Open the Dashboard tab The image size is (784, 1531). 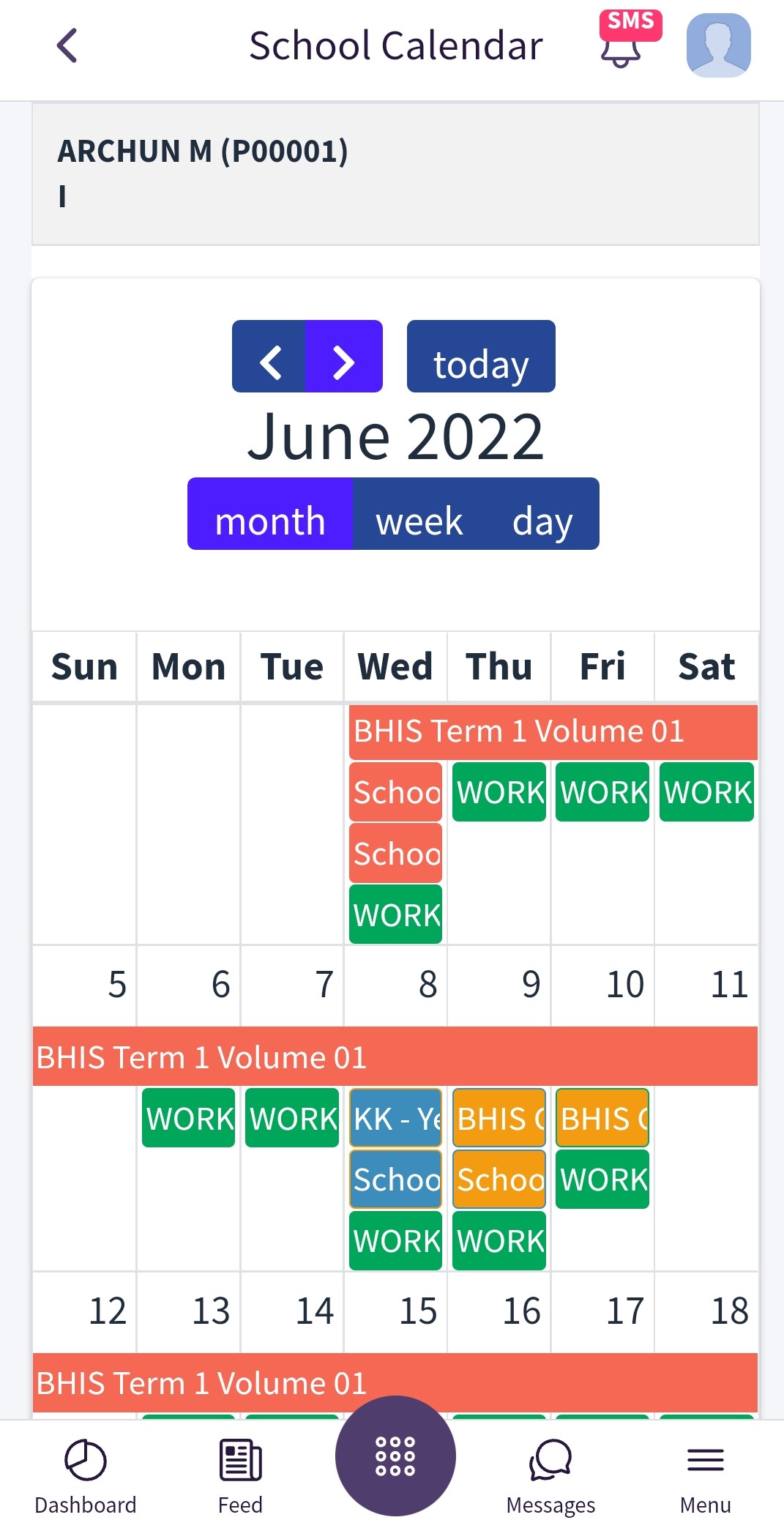coord(86,1476)
